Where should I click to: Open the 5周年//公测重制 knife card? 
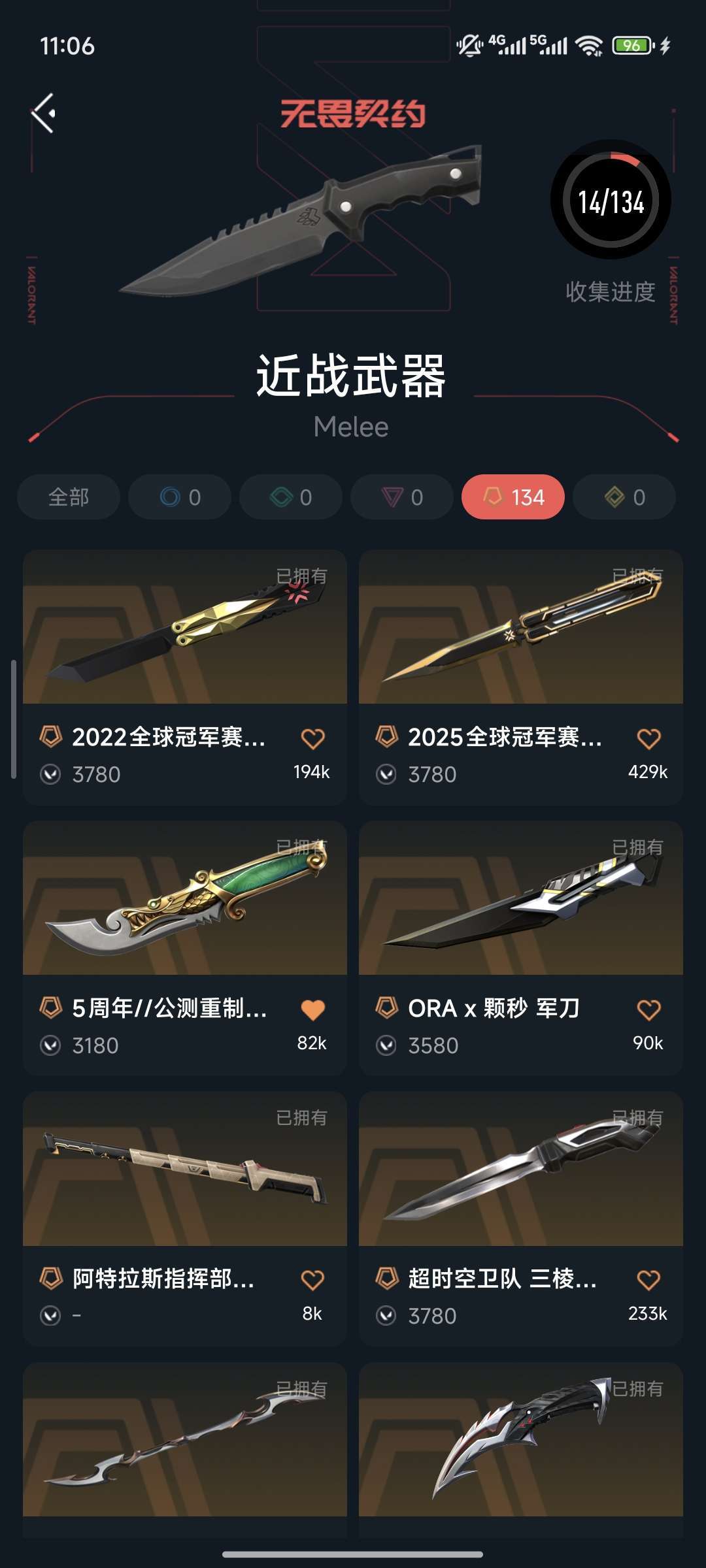[x=185, y=898]
